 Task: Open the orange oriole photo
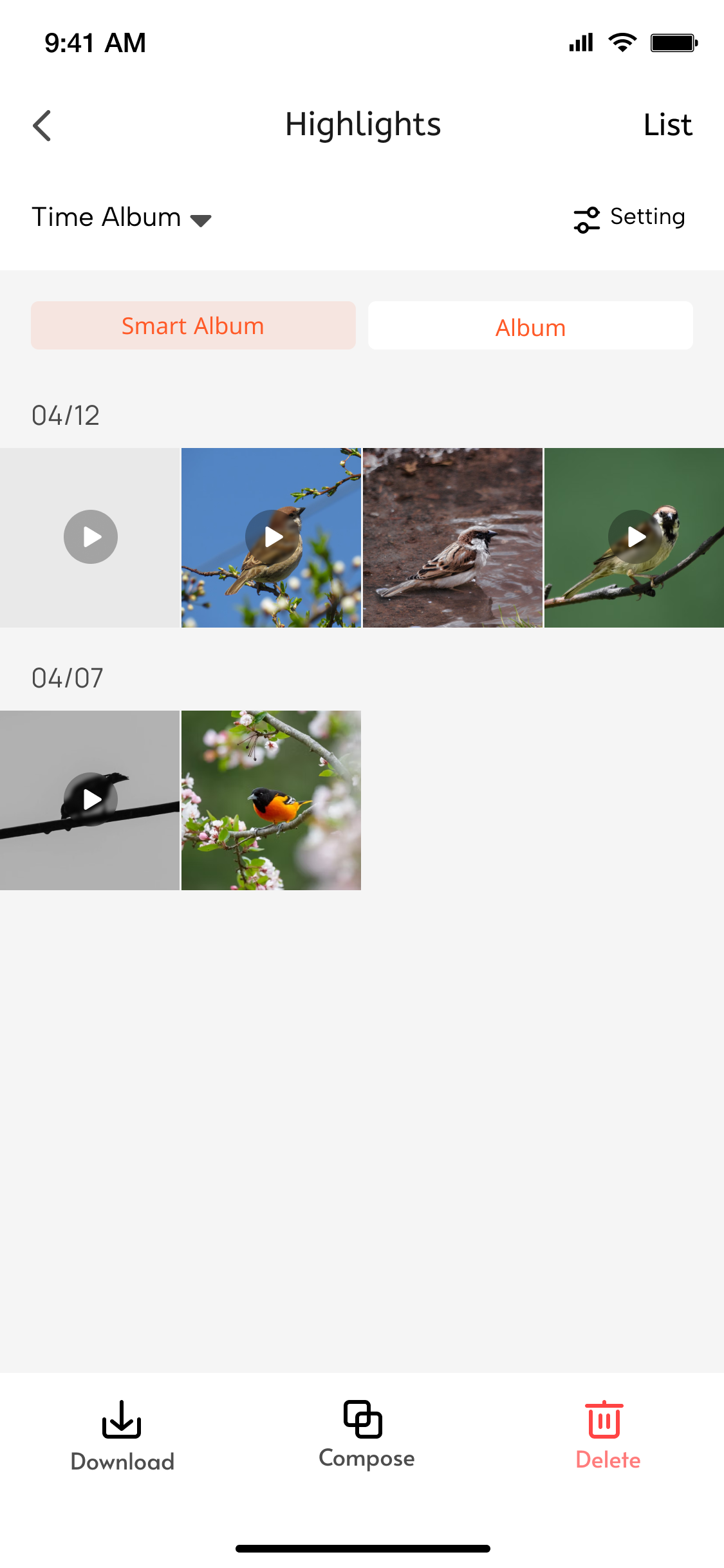pyautogui.click(x=272, y=800)
